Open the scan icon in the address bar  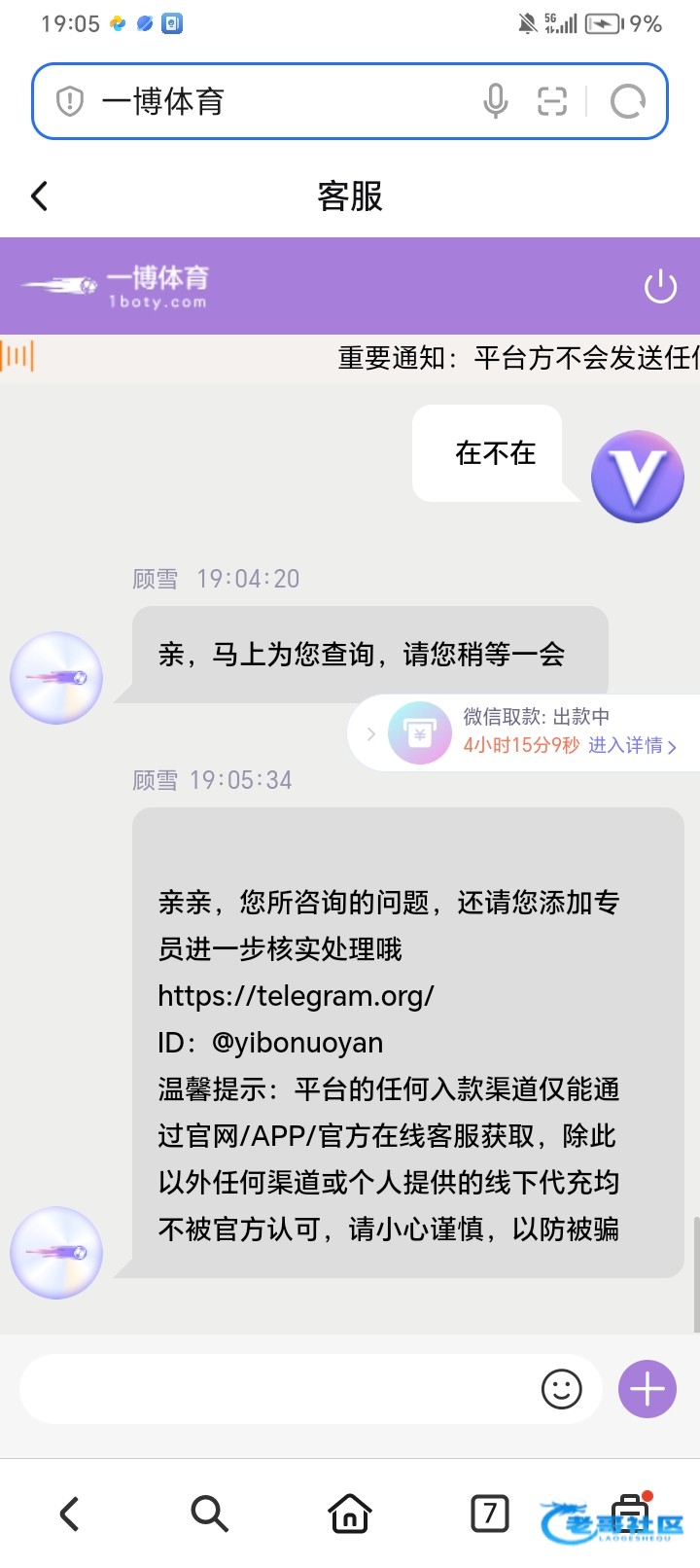(552, 101)
